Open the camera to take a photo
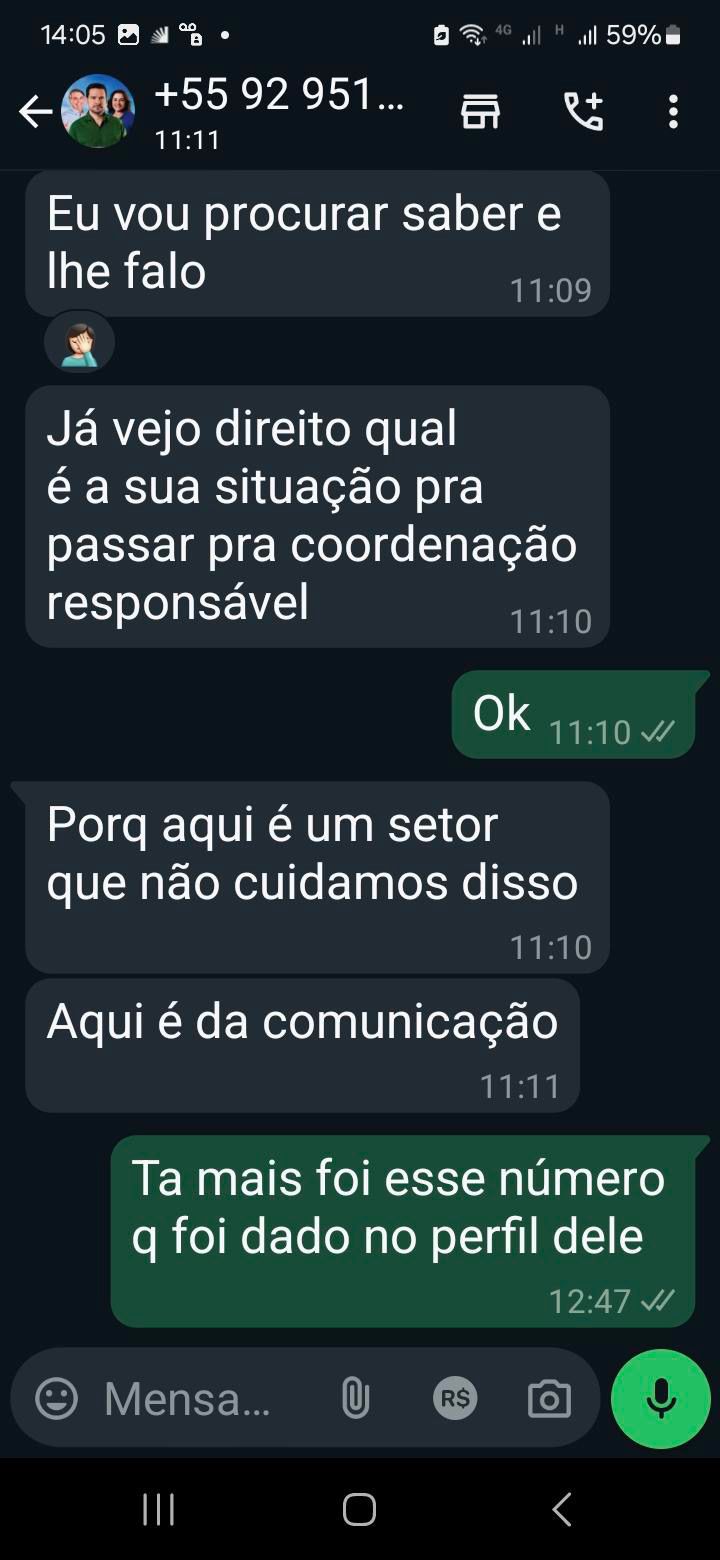The height and width of the screenshot is (1560, 720). pyautogui.click(x=549, y=1398)
